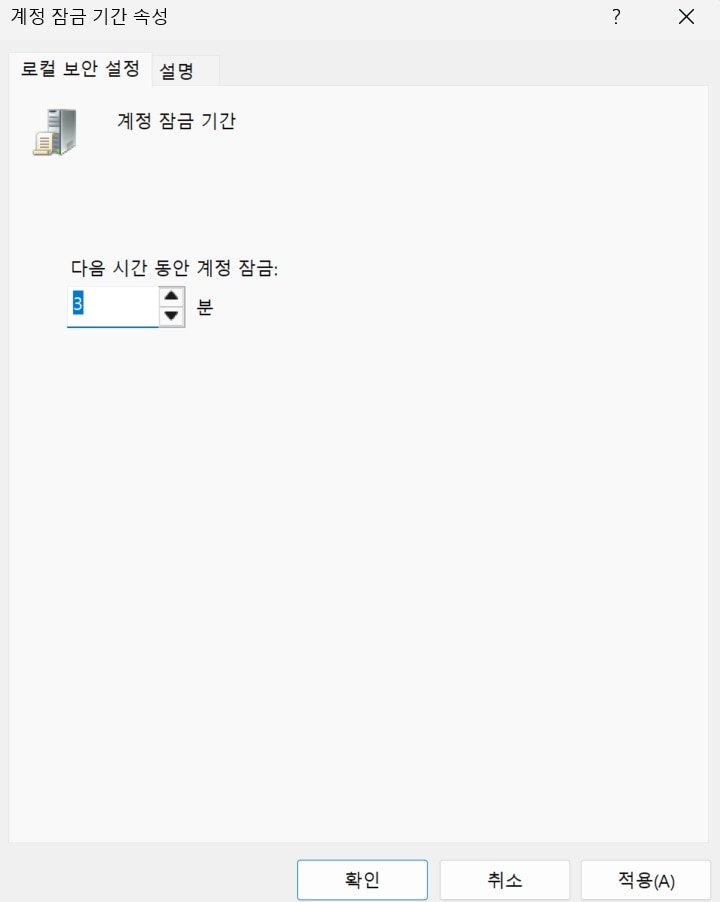
Task: Focus the lockout minutes input field
Action: (112, 306)
